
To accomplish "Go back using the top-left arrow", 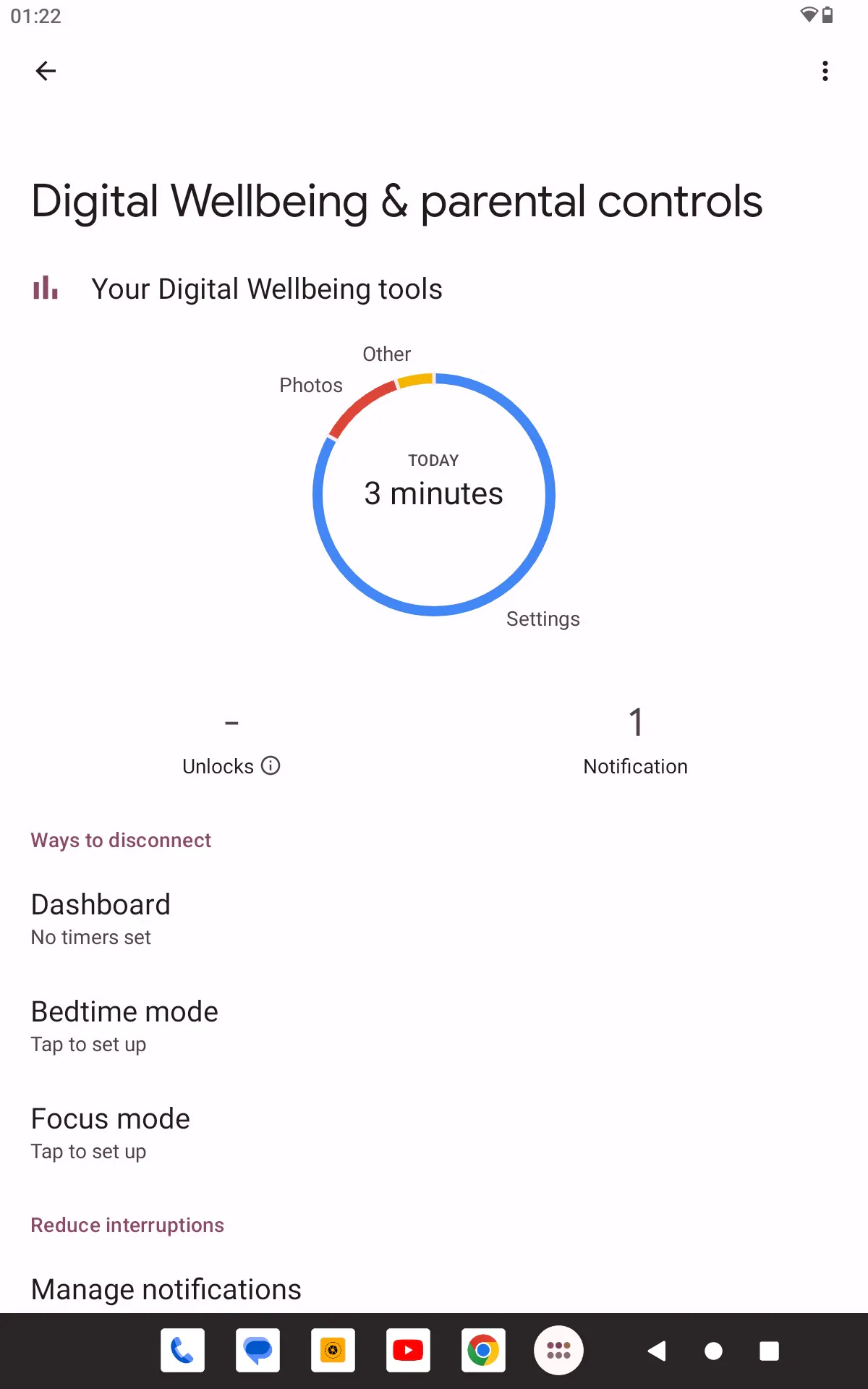I will [x=46, y=71].
